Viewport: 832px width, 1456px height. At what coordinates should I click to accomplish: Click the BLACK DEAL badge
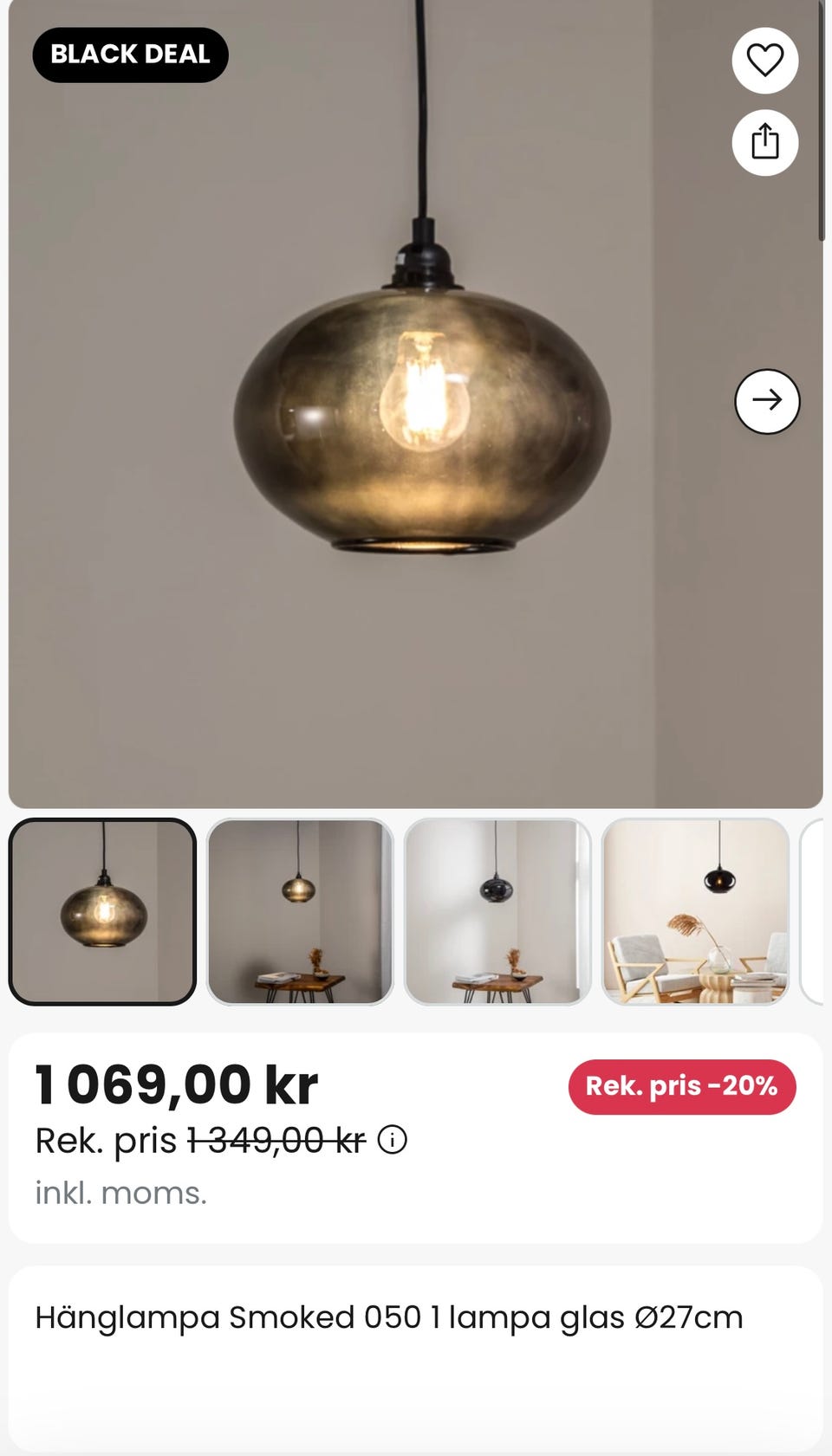(130, 54)
